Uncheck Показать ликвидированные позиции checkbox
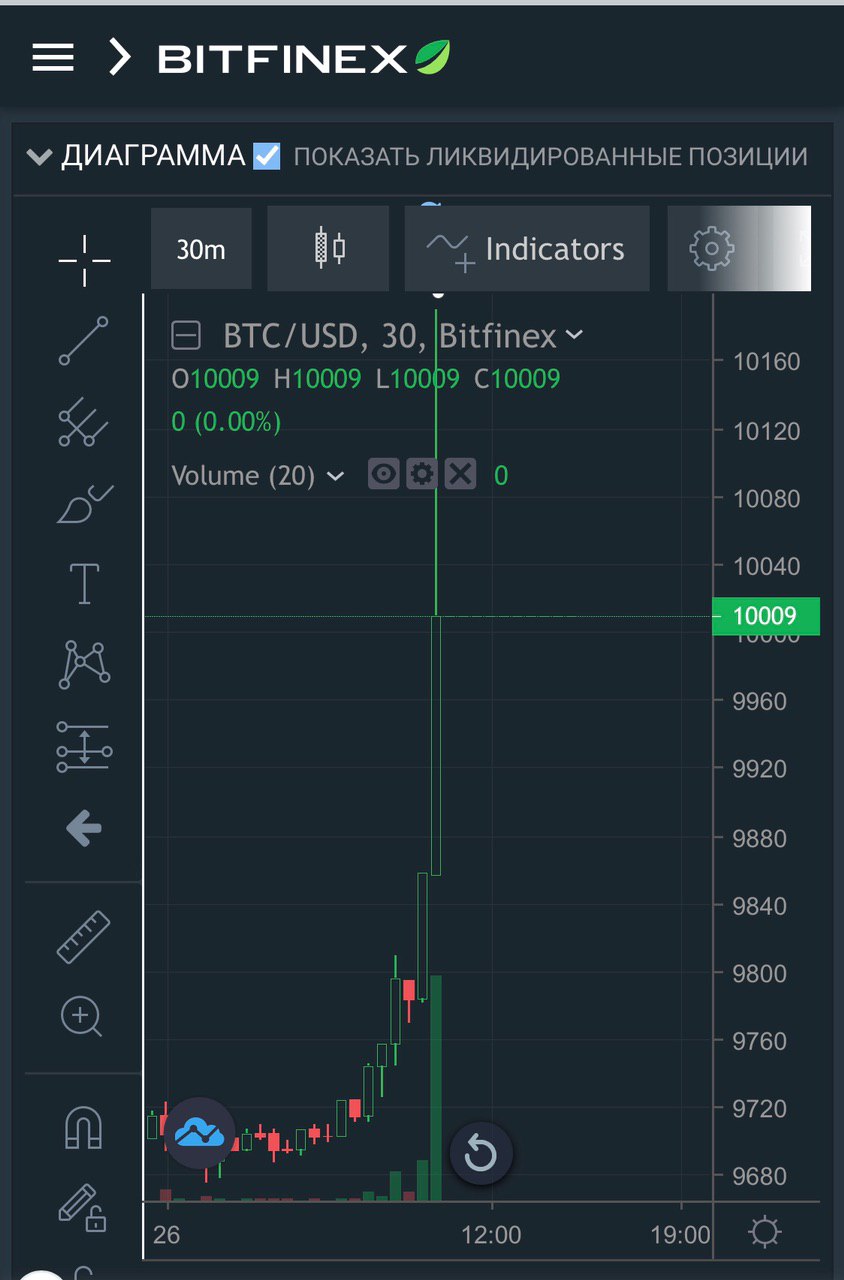844x1280 pixels. pyautogui.click(x=267, y=156)
